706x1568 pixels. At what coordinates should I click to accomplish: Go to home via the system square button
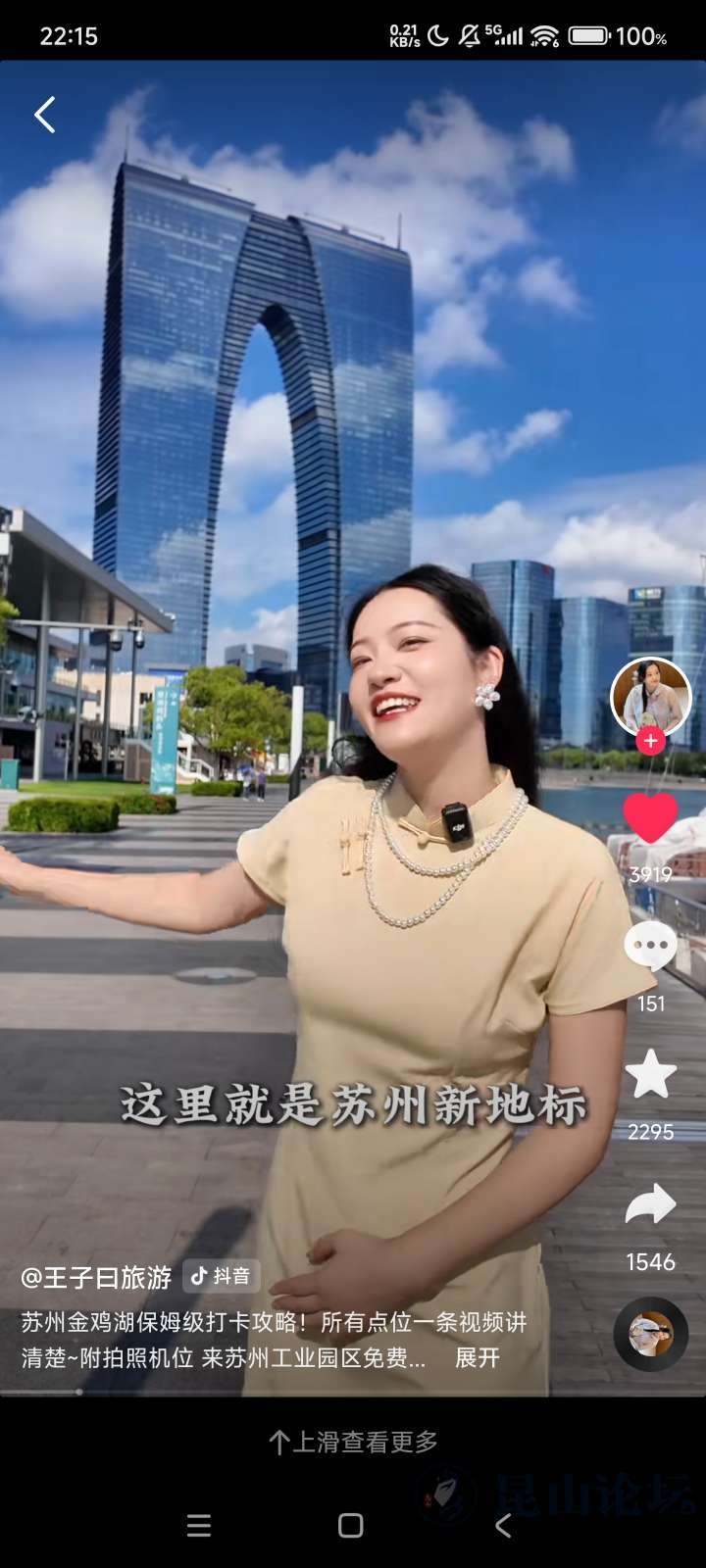(351, 1525)
